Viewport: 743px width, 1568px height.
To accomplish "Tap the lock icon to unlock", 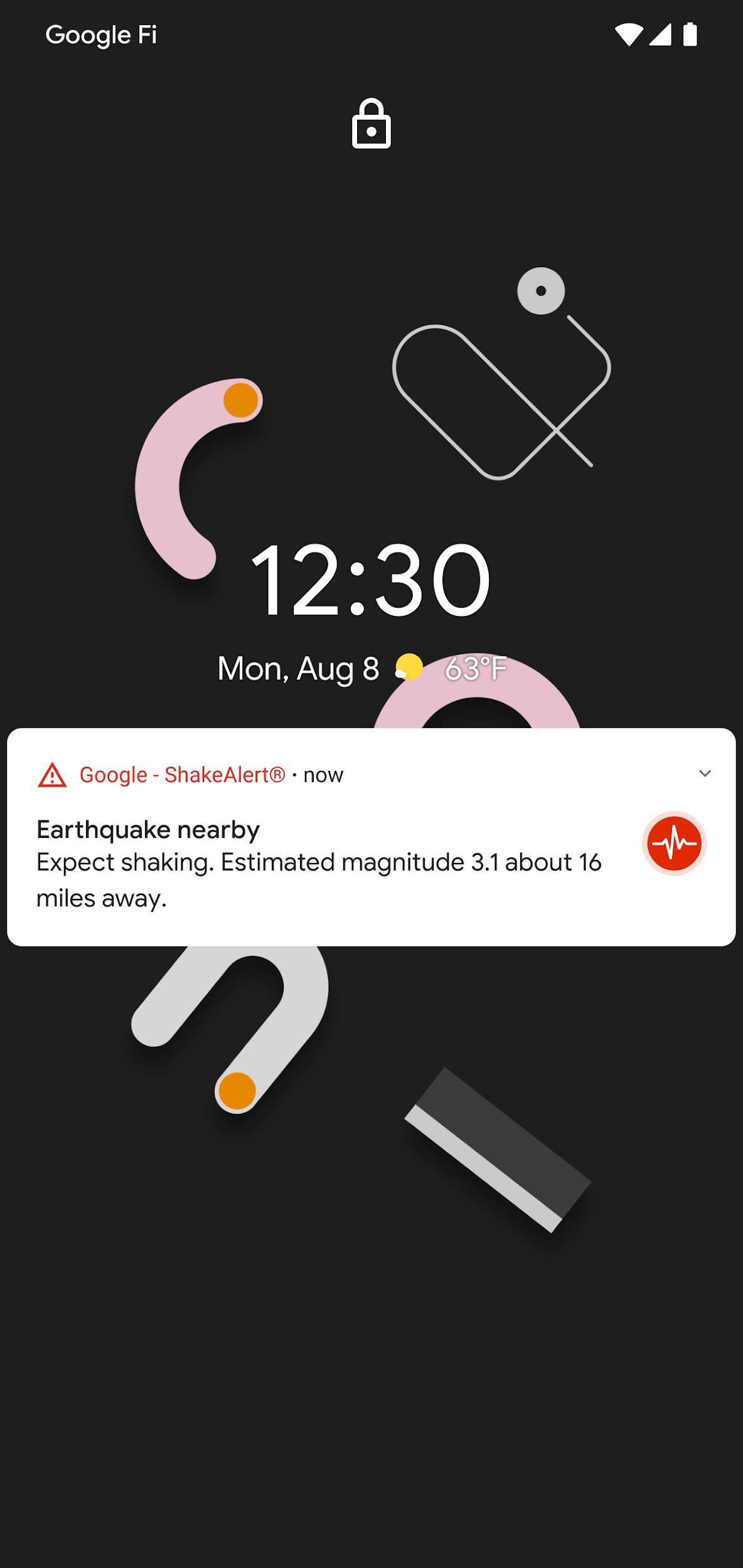I will pos(371,124).
